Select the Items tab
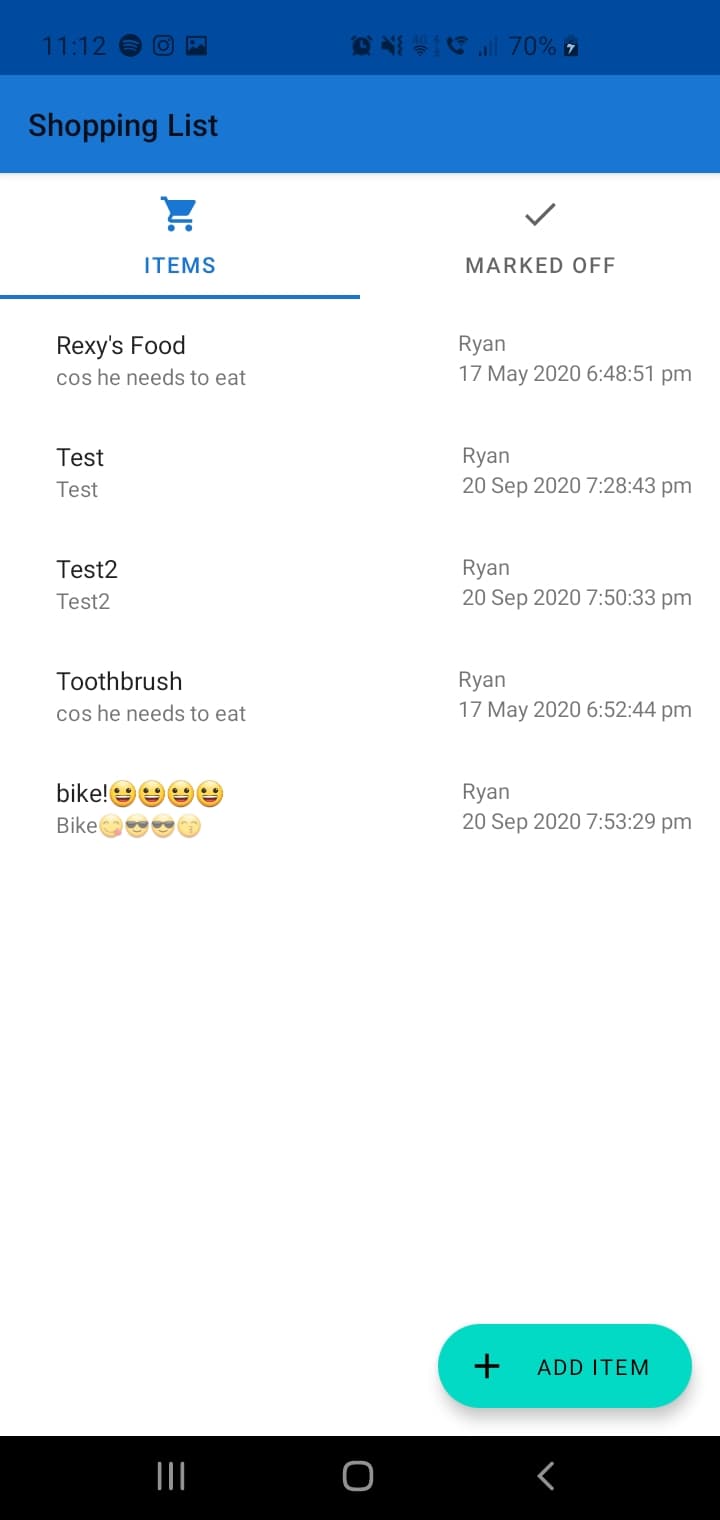 coord(180,237)
